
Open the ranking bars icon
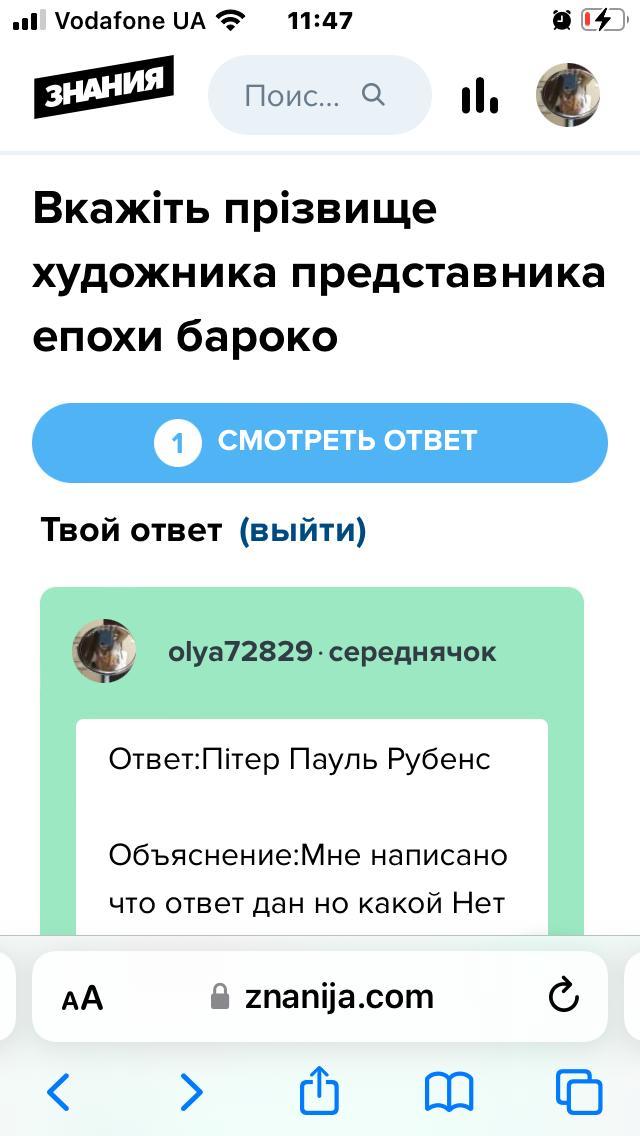point(479,96)
